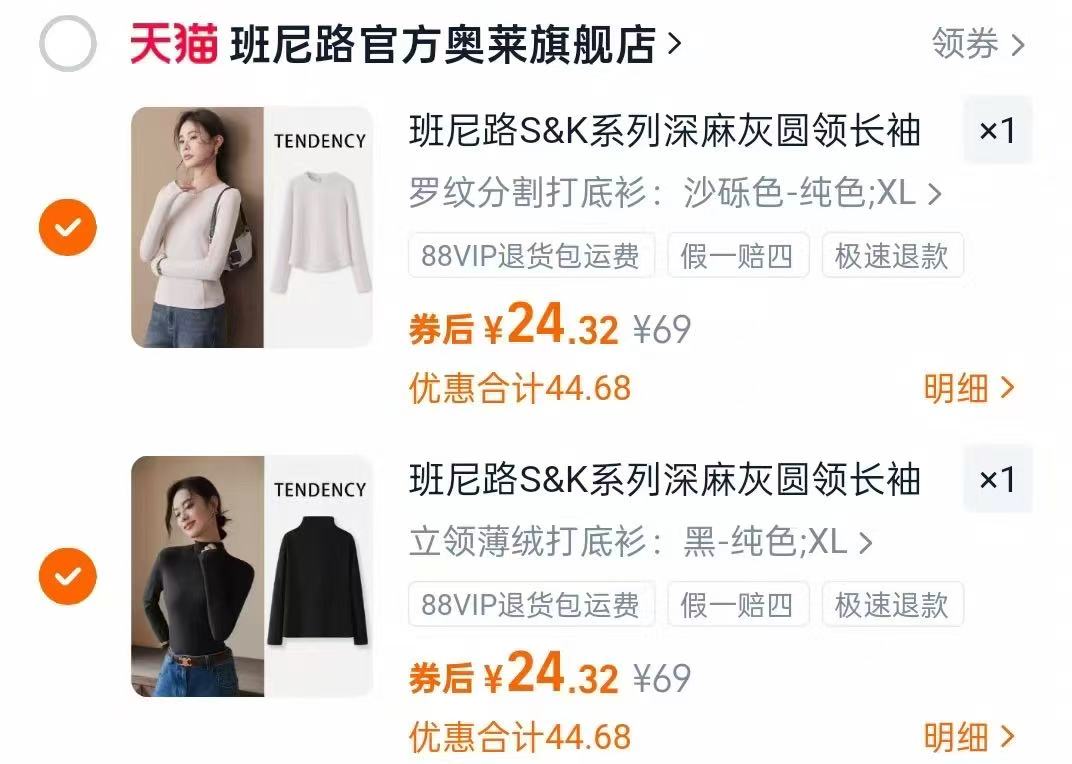This screenshot has height=764, width=1072.
Task: Open 立领薄绒打底衫 product title
Action: [x=664, y=481]
